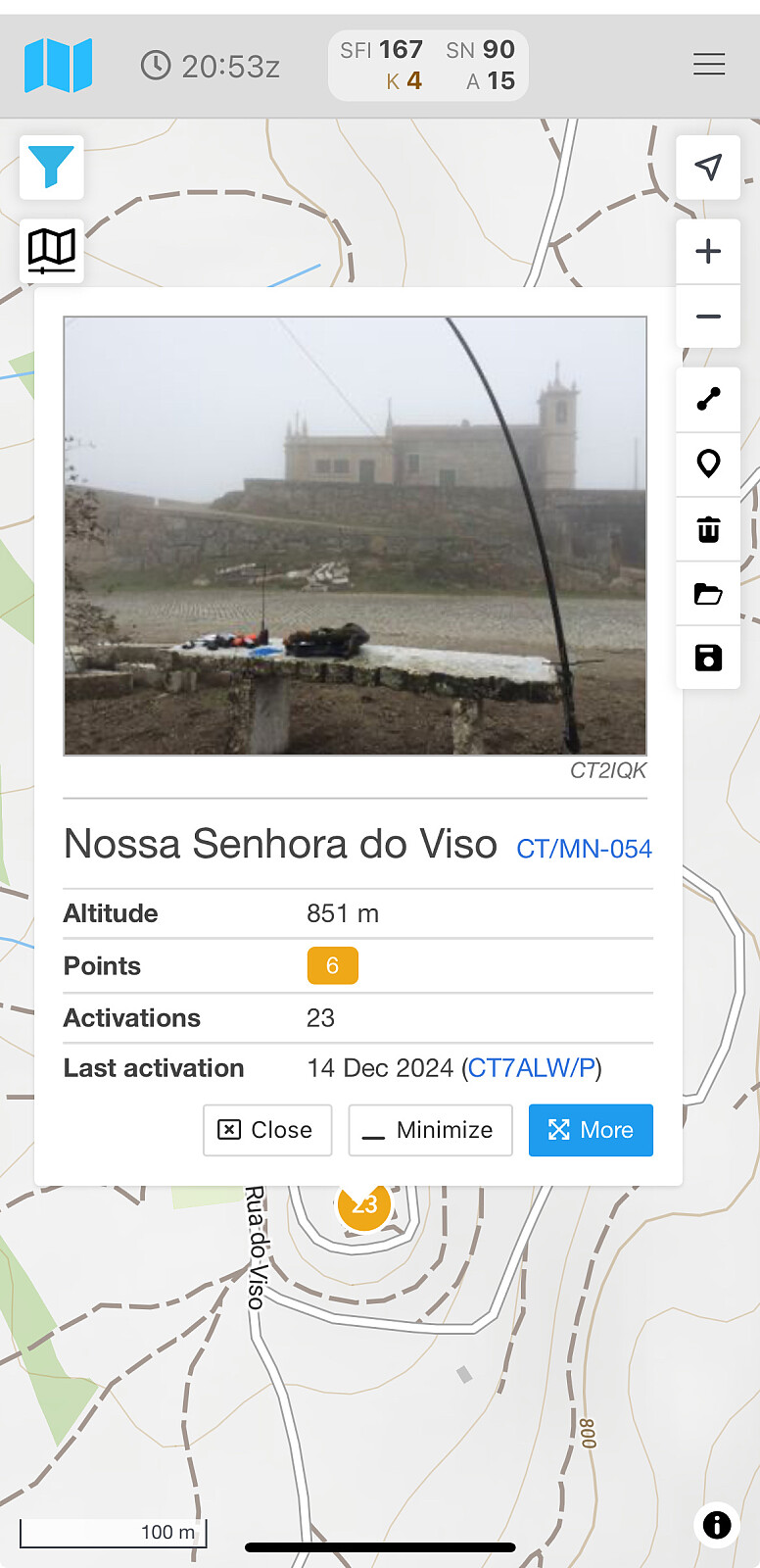Save the current drawing
Image resolution: width=760 pixels, height=1568 pixels.
click(x=708, y=658)
